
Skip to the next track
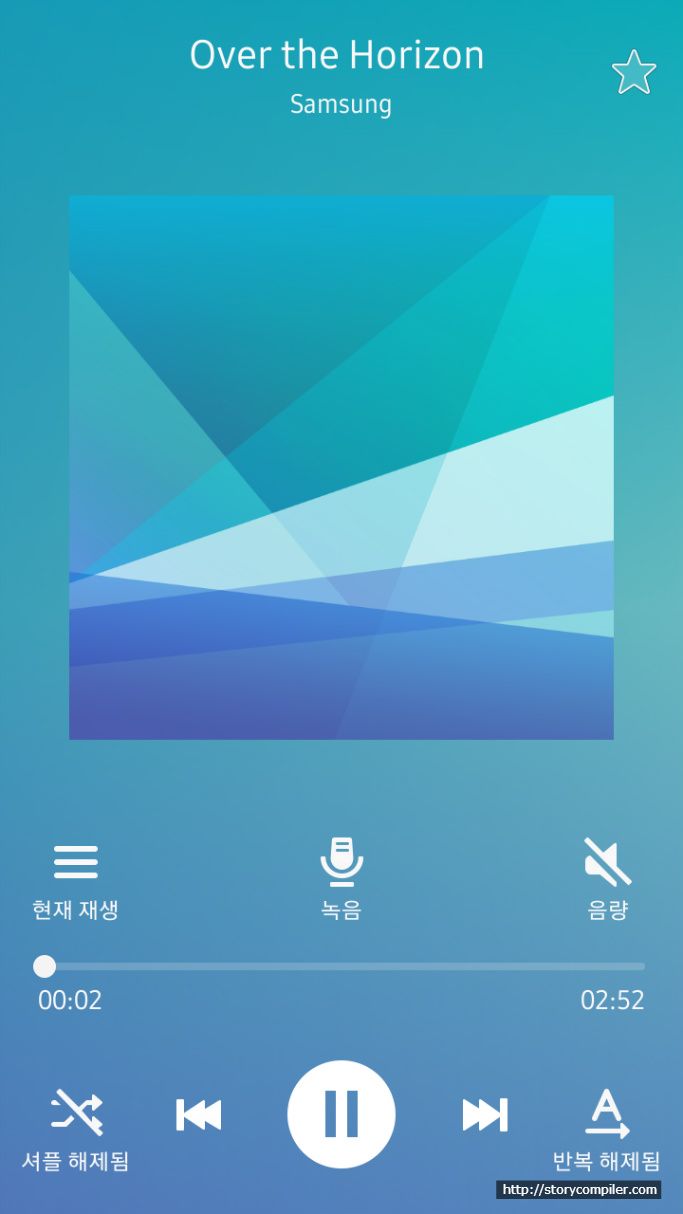(485, 1114)
